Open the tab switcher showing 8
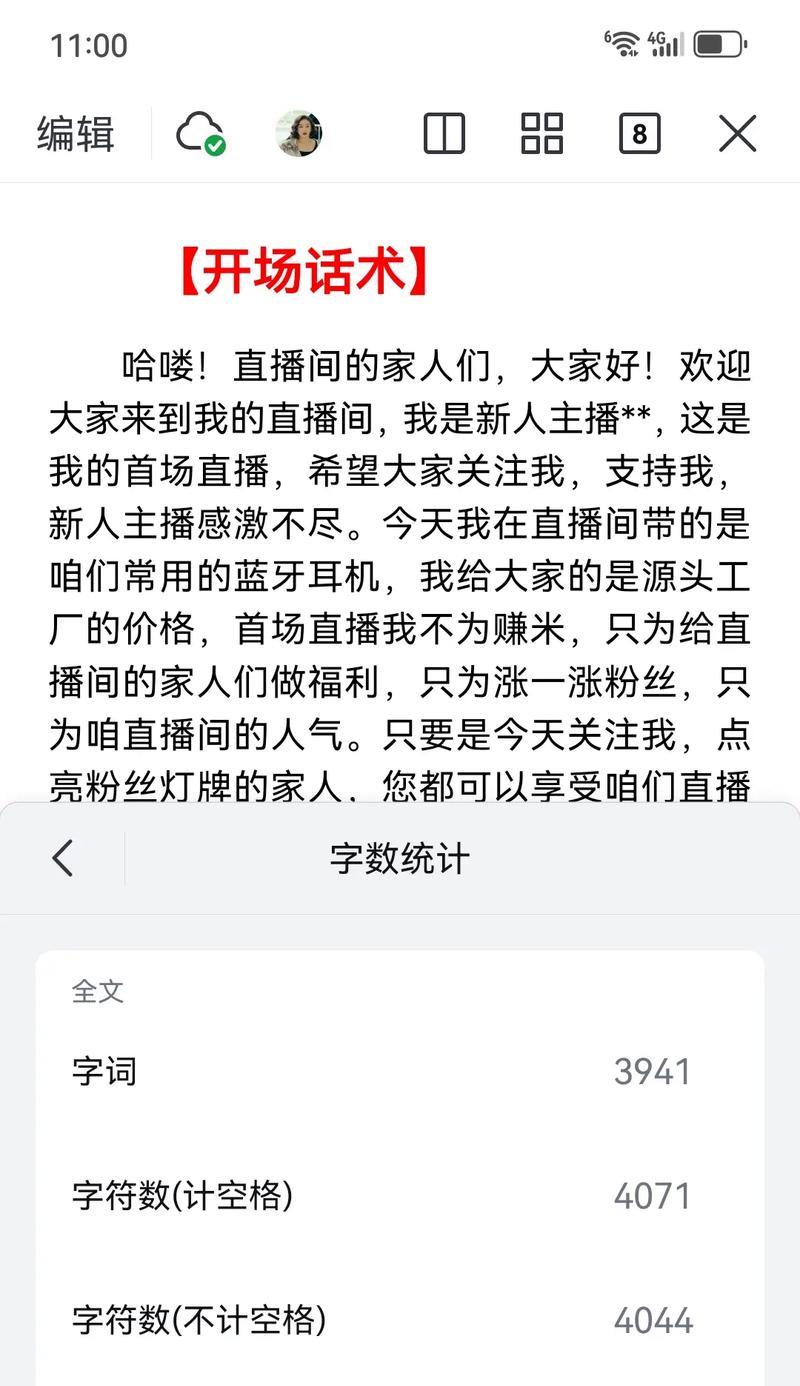 [x=639, y=134]
